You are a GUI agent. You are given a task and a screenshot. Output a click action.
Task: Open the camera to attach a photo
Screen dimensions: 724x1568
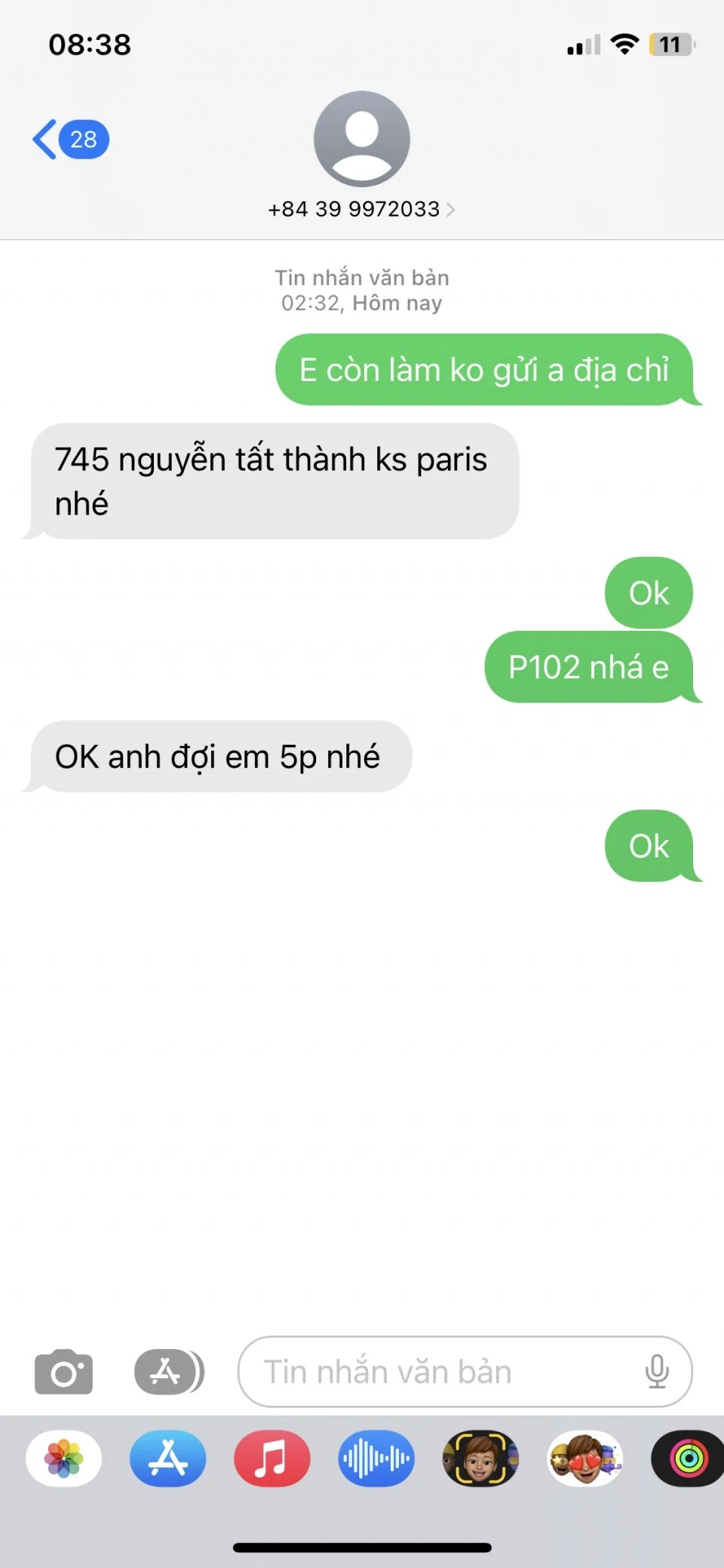64,1372
